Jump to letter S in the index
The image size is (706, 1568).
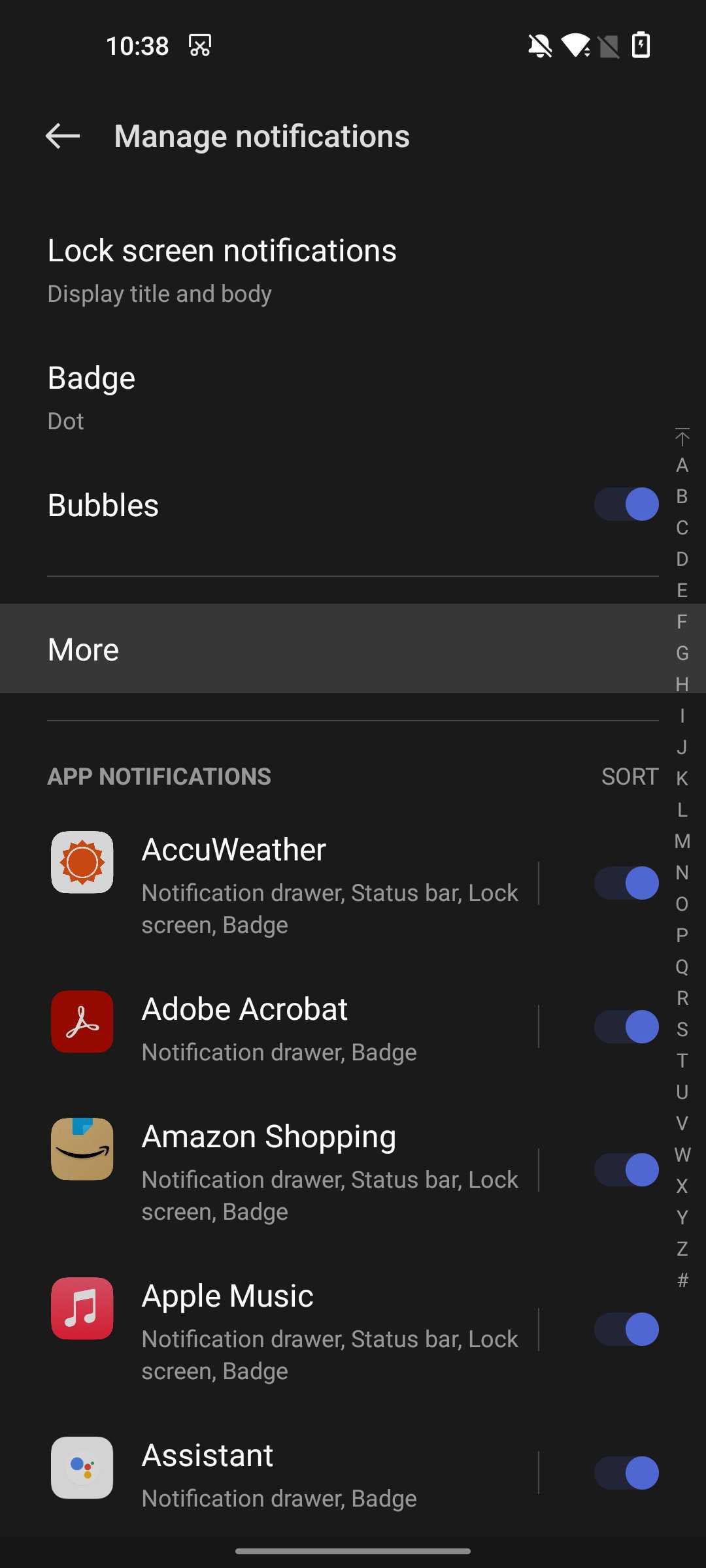pyautogui.click(x=682, y=1030)
